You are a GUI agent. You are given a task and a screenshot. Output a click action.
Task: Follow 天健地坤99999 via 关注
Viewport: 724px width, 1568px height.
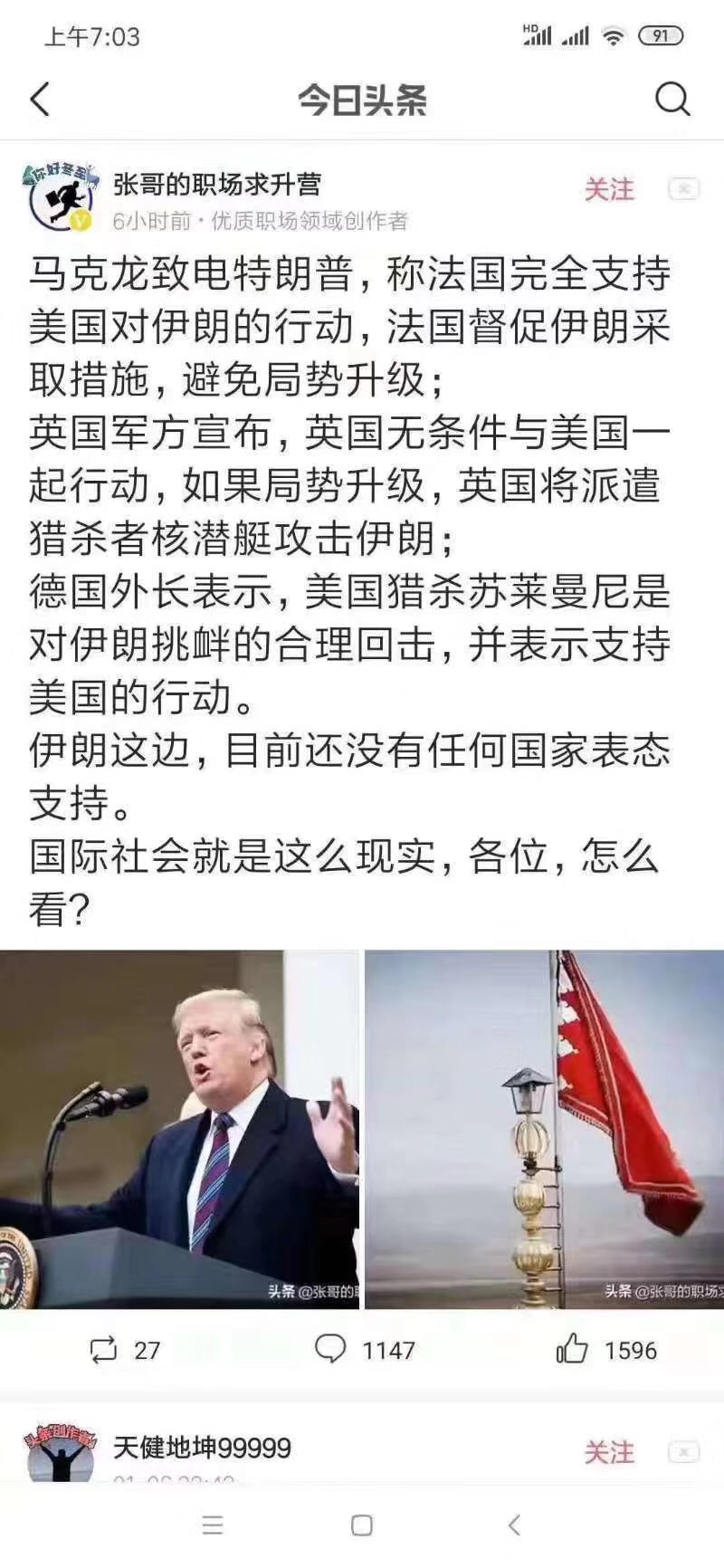pyautogui.click(x=609, y=1453)
